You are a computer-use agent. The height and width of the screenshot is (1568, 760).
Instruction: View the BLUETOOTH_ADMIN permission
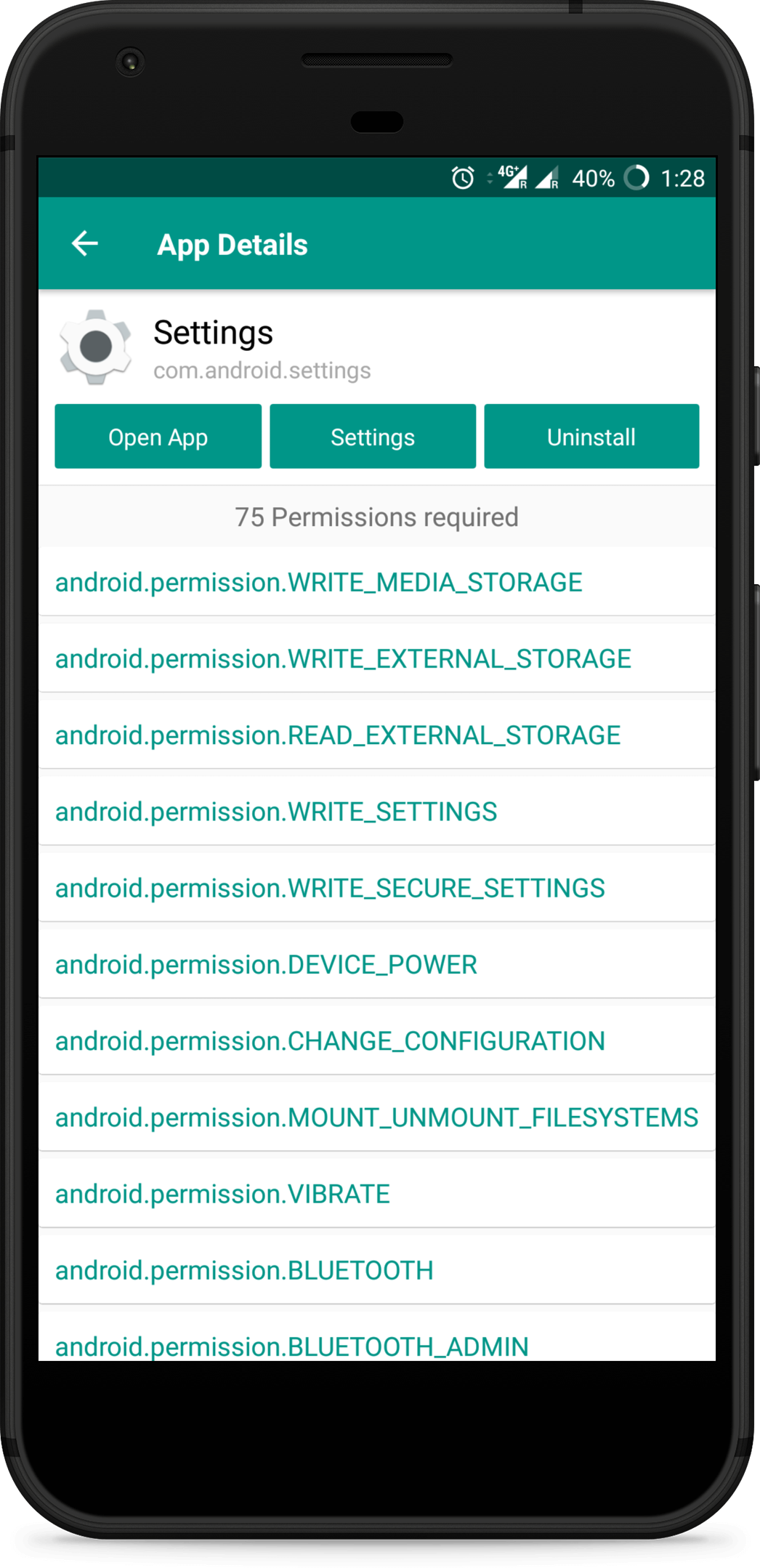tap(291, 1344)
